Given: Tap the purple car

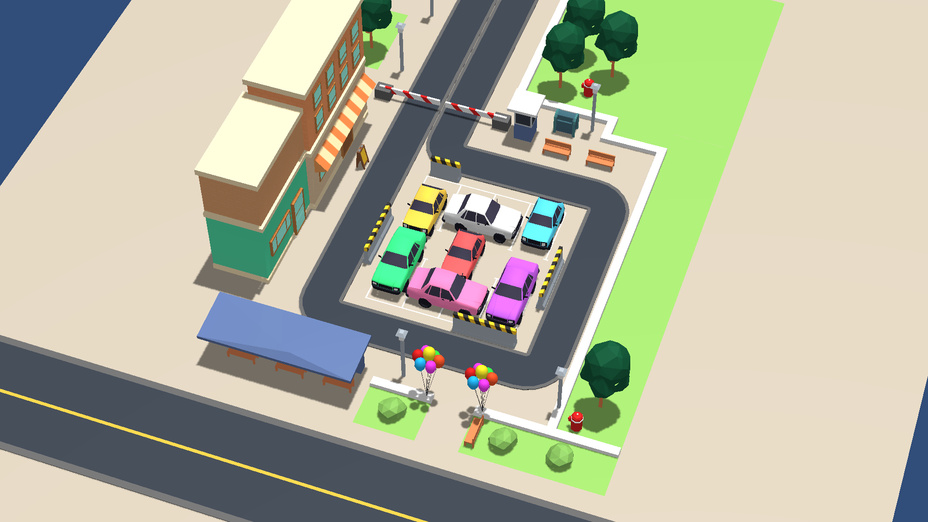Looking at the screenshot, I should (x=513, y=289).
